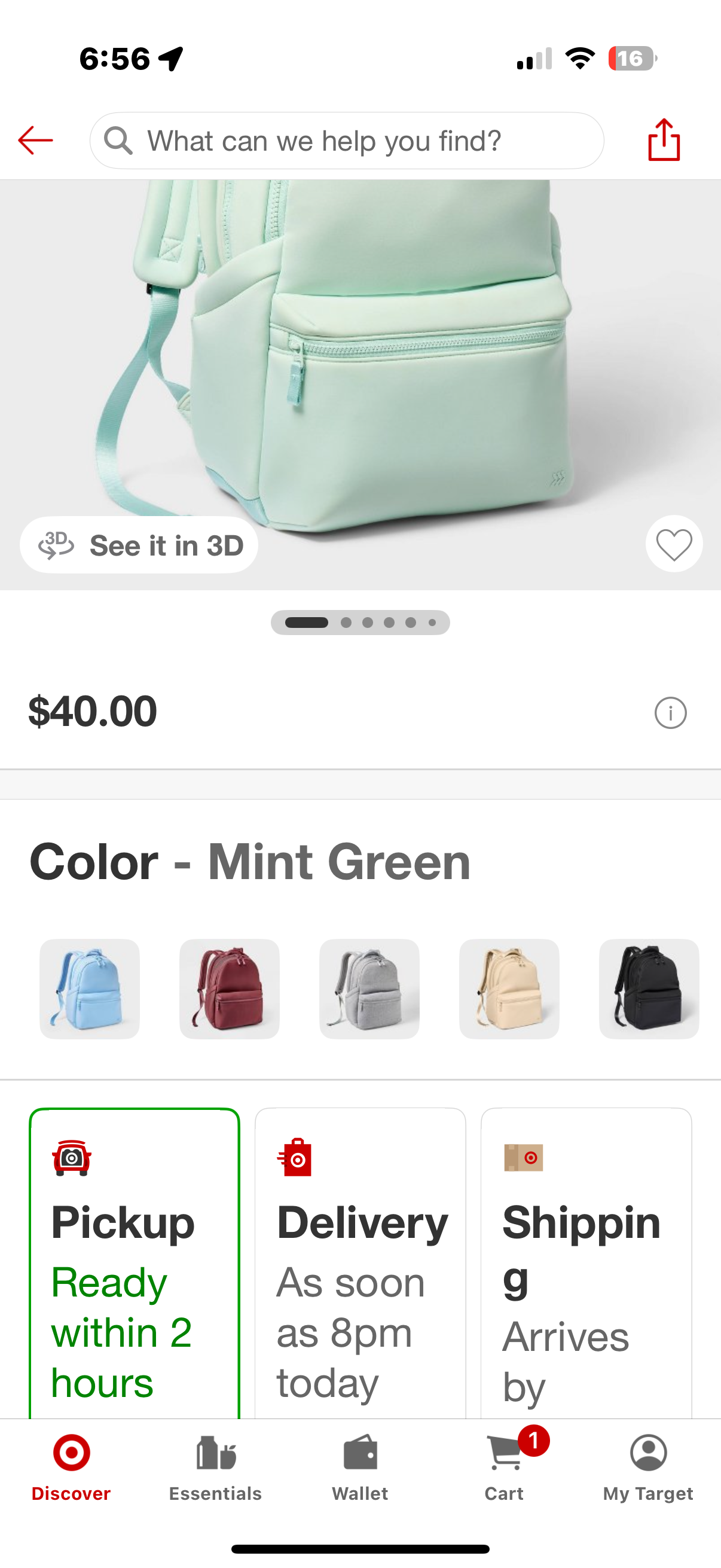721x1568 pixels.
Task: Choose the Delivery as soon as 8pm option
Action: [360, 1266]
